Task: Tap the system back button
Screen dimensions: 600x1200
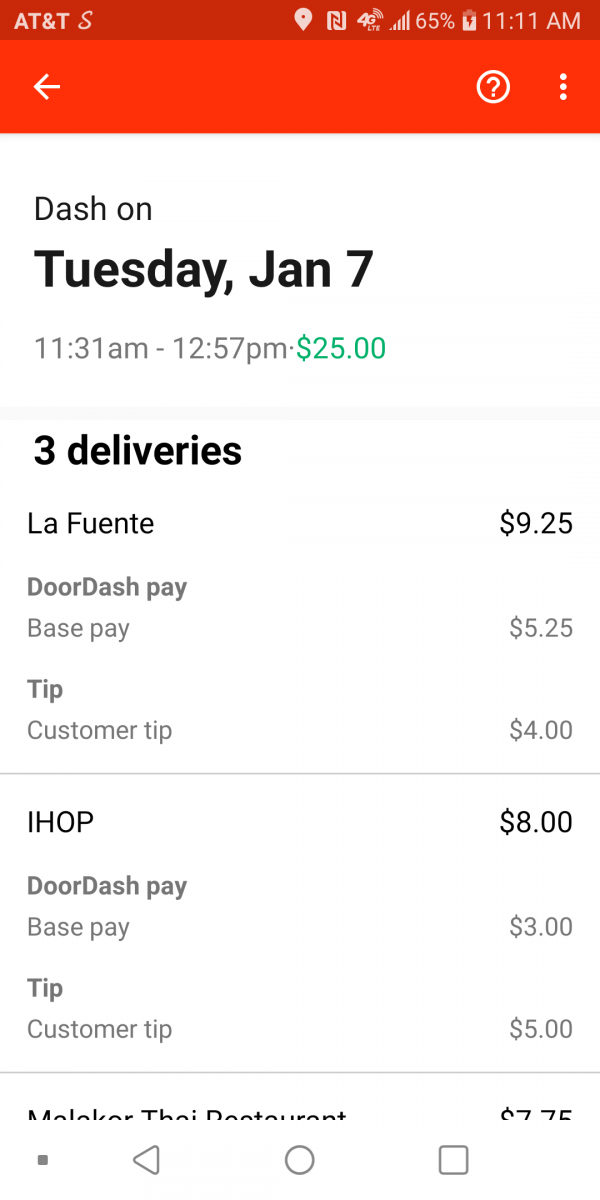Action: [x=147, y=1160]
